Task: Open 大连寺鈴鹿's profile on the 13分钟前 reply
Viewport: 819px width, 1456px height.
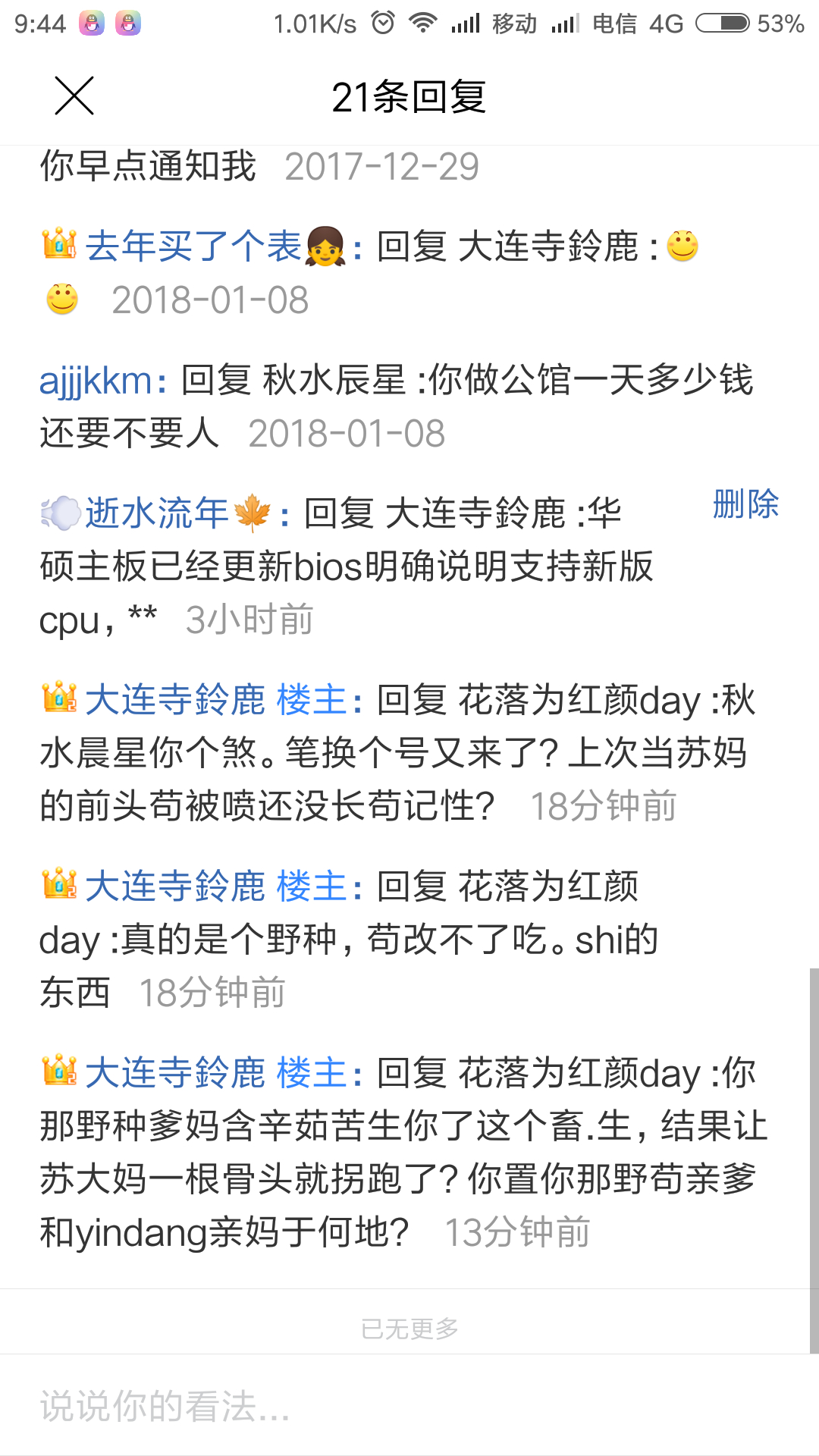Action: [174, 1073]
